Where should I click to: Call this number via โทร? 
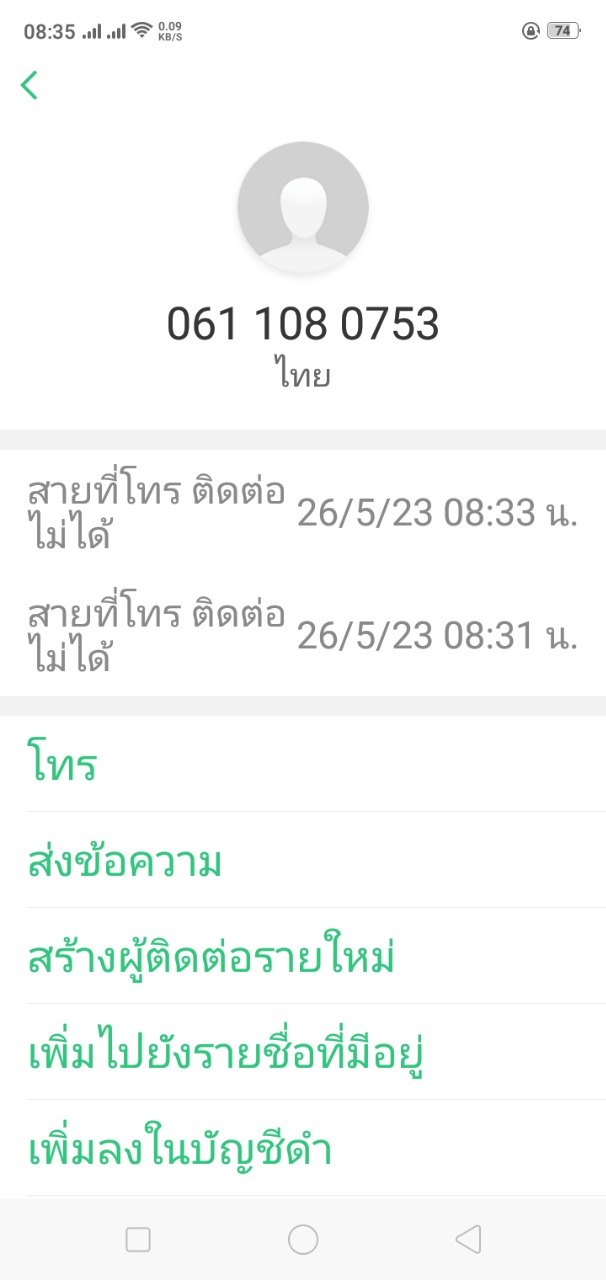62,765
